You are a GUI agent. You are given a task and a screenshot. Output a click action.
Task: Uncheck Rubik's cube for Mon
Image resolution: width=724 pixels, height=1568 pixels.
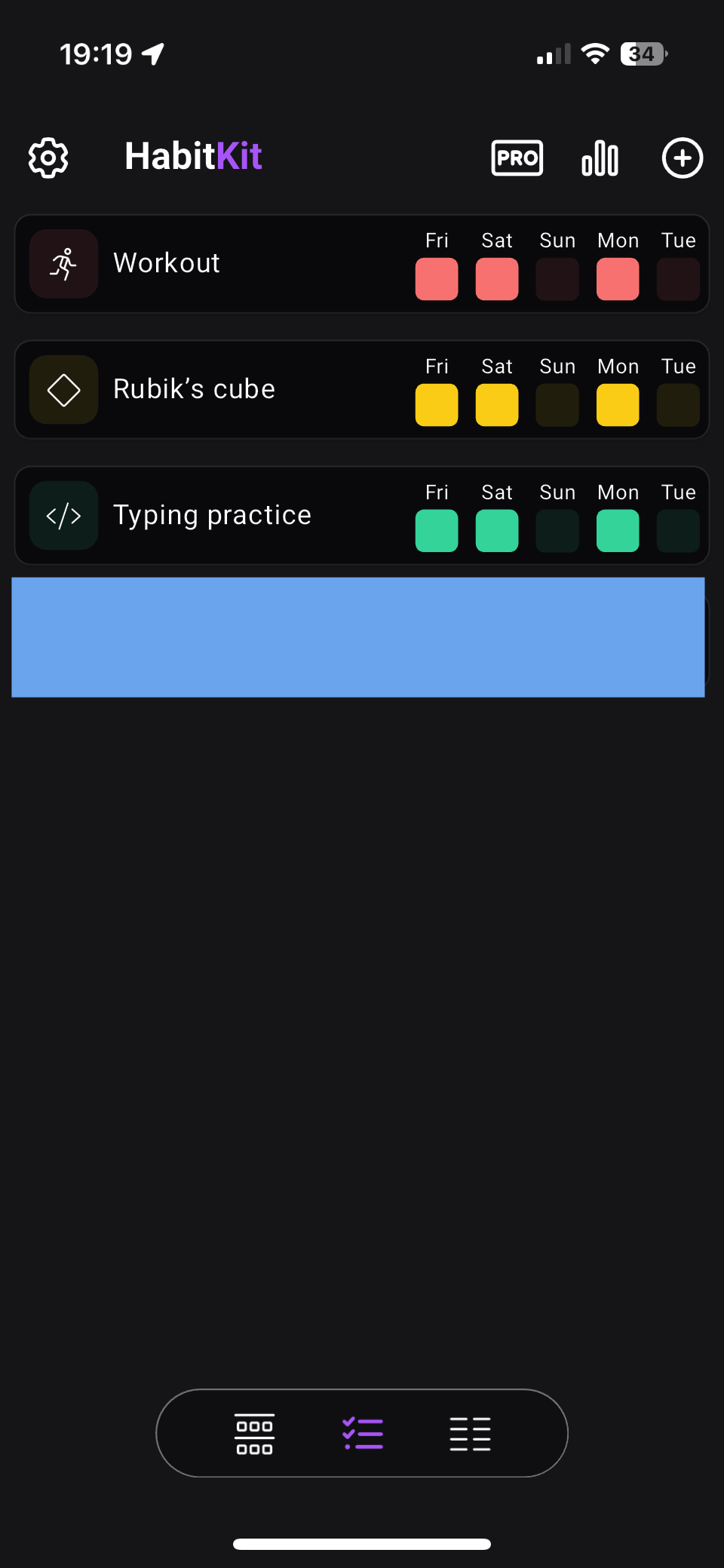click(618, 405)
